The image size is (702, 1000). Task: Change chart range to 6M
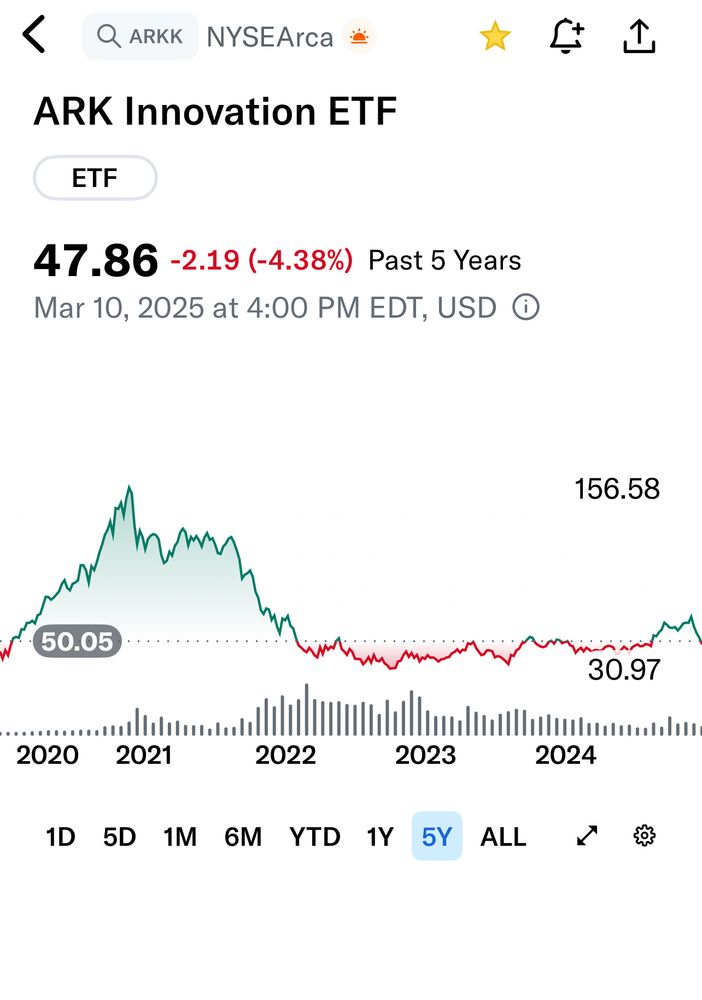pyautogui.click(x=243, y=837)
